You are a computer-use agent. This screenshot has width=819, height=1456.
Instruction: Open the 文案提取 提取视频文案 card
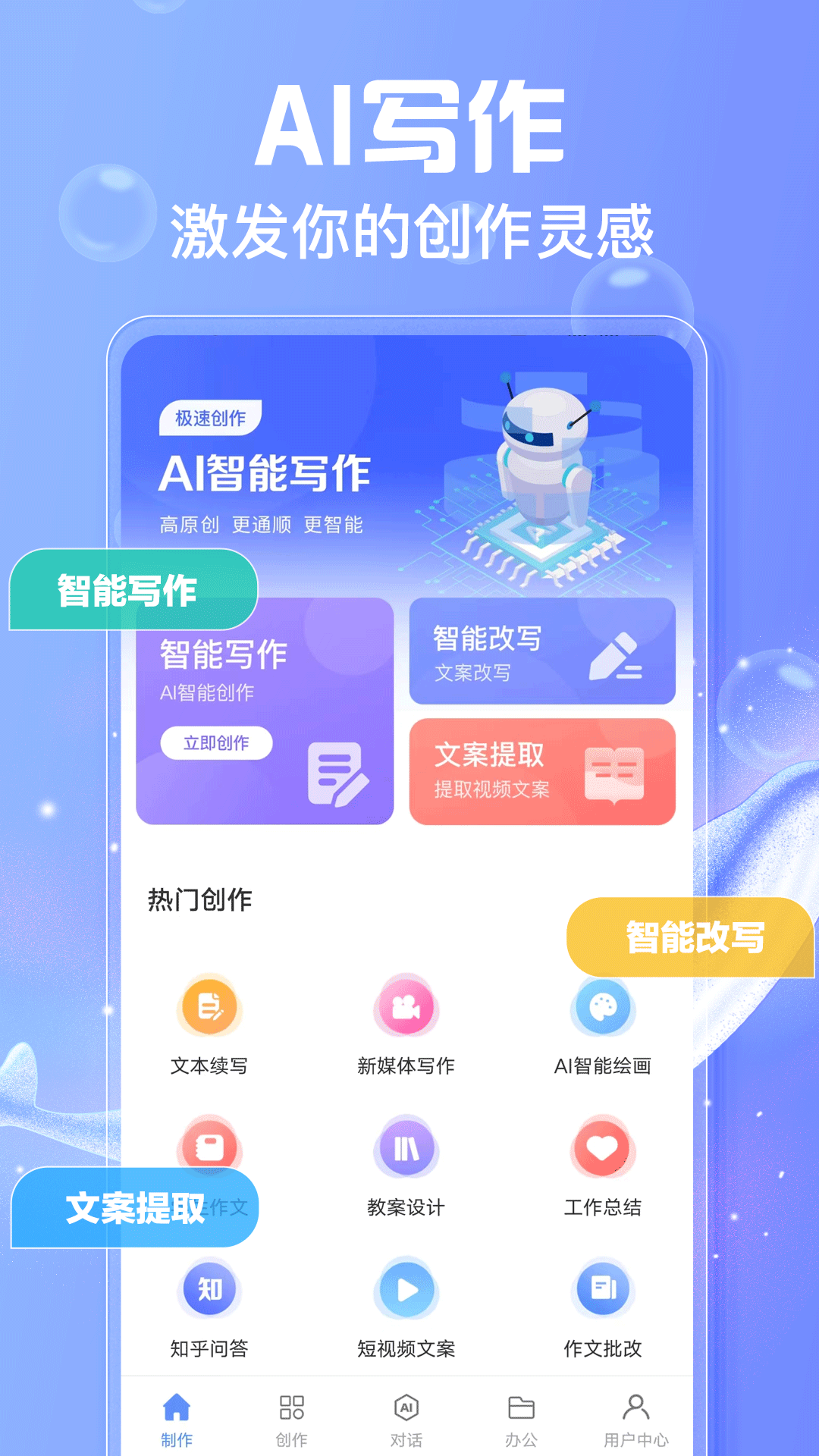[542, 772]
